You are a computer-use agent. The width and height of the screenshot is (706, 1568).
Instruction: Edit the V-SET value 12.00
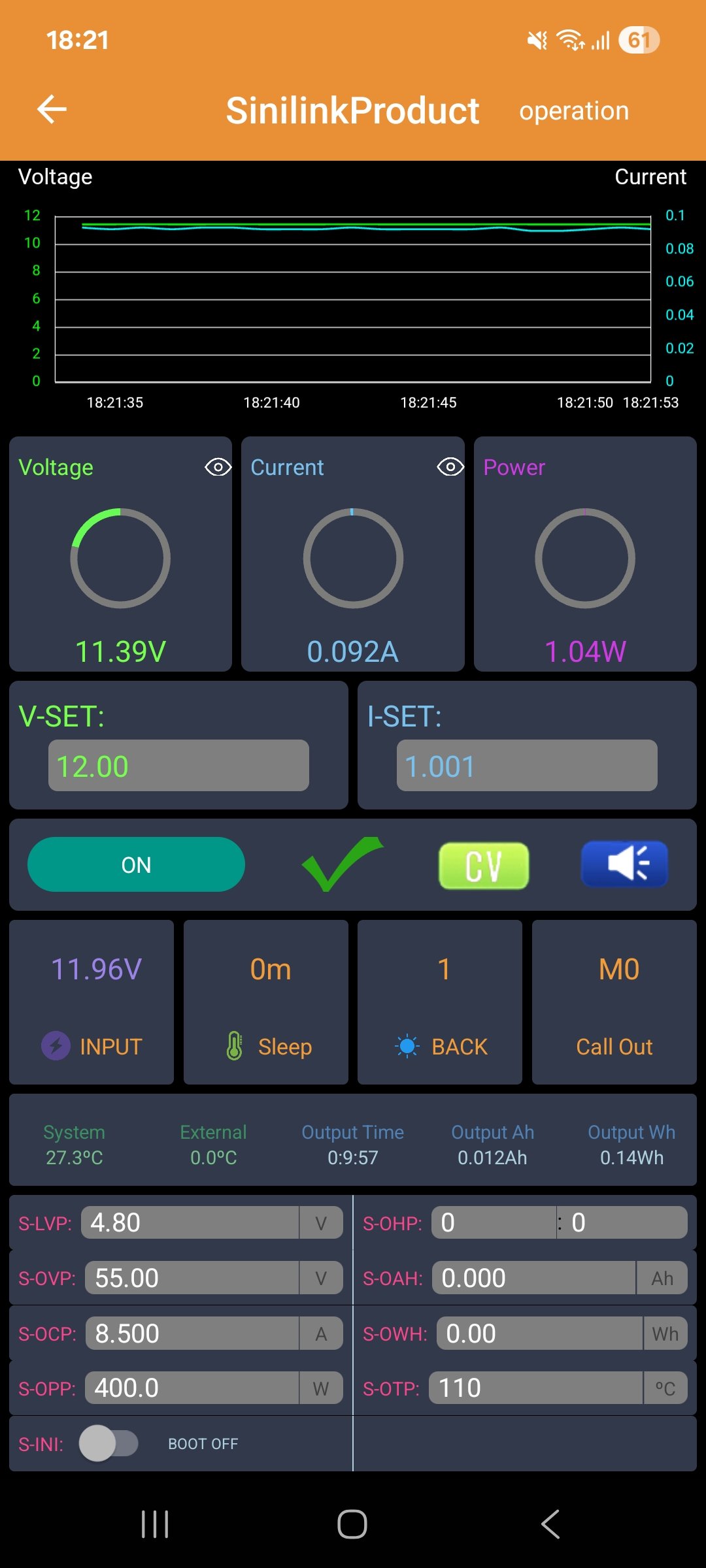[178, 766]
